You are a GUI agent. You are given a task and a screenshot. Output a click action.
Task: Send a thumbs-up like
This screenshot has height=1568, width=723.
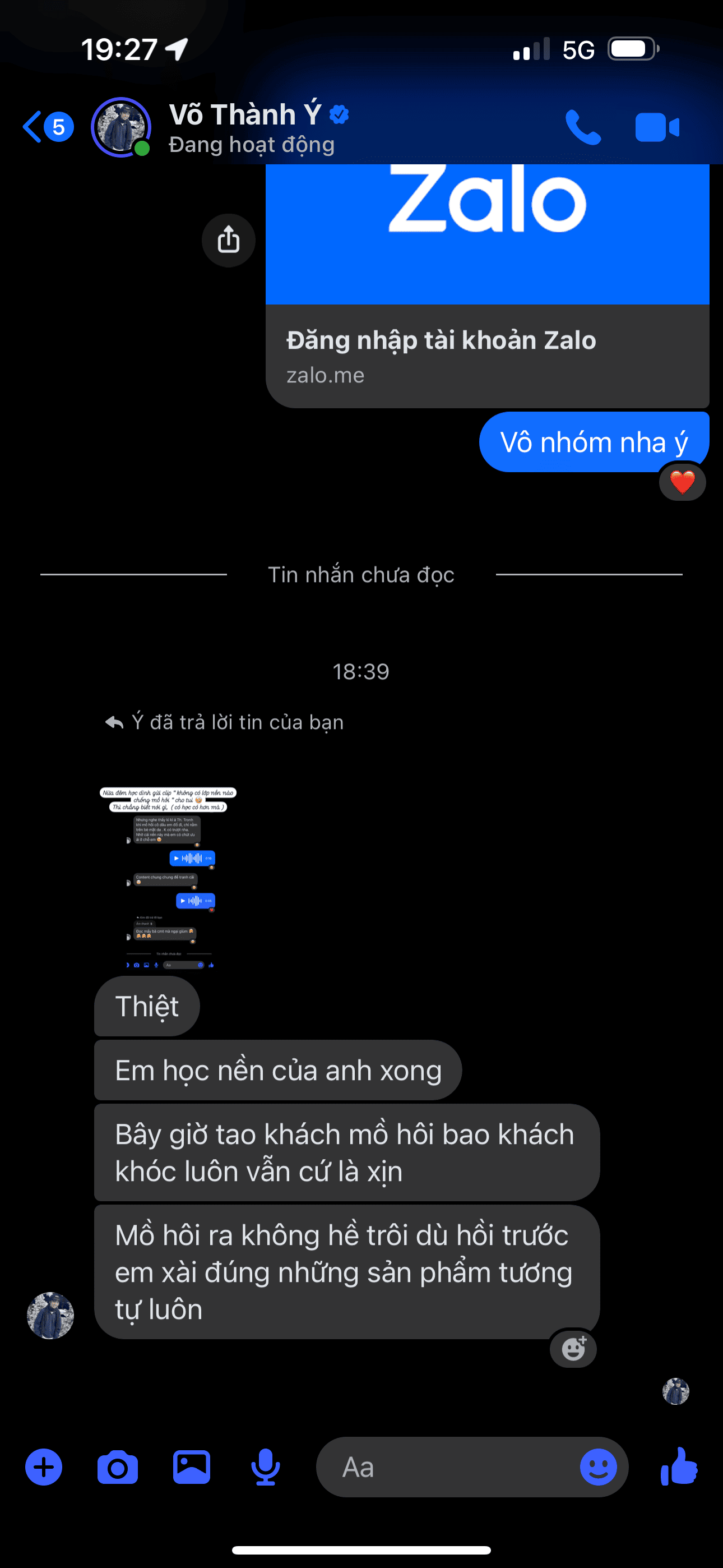coord(679,1467)
